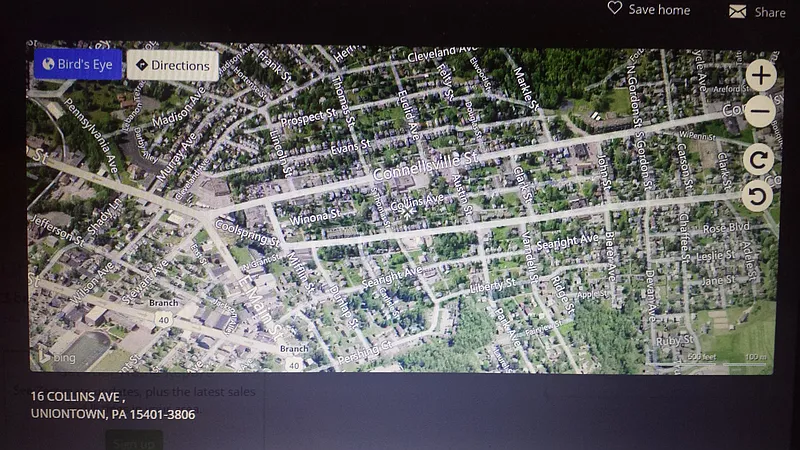
Task: Switch the map to Bird's Eye view
Action: pyautogui.click(x=78, y=65)
